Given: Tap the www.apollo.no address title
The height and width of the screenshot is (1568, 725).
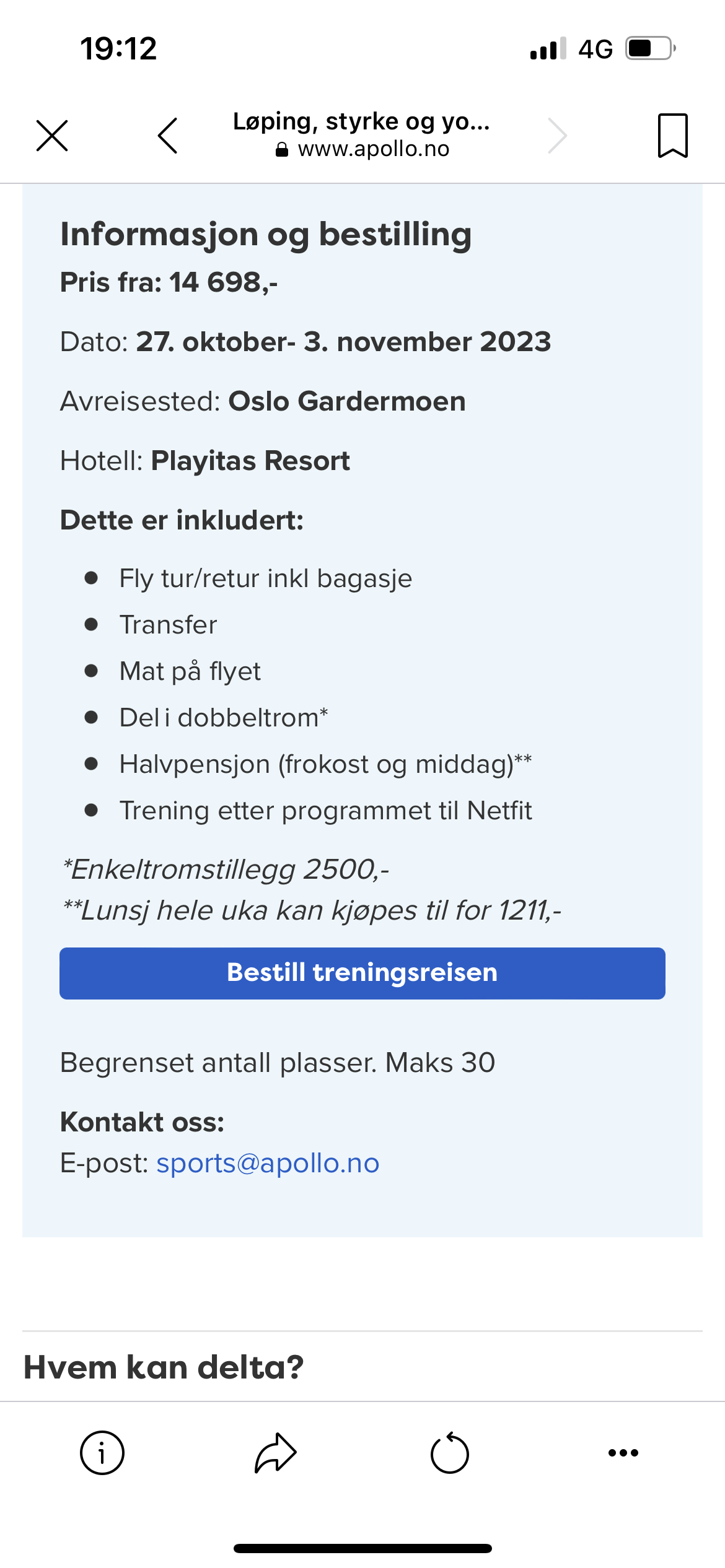Looking at the screenshot, I should tap(362, 135).
